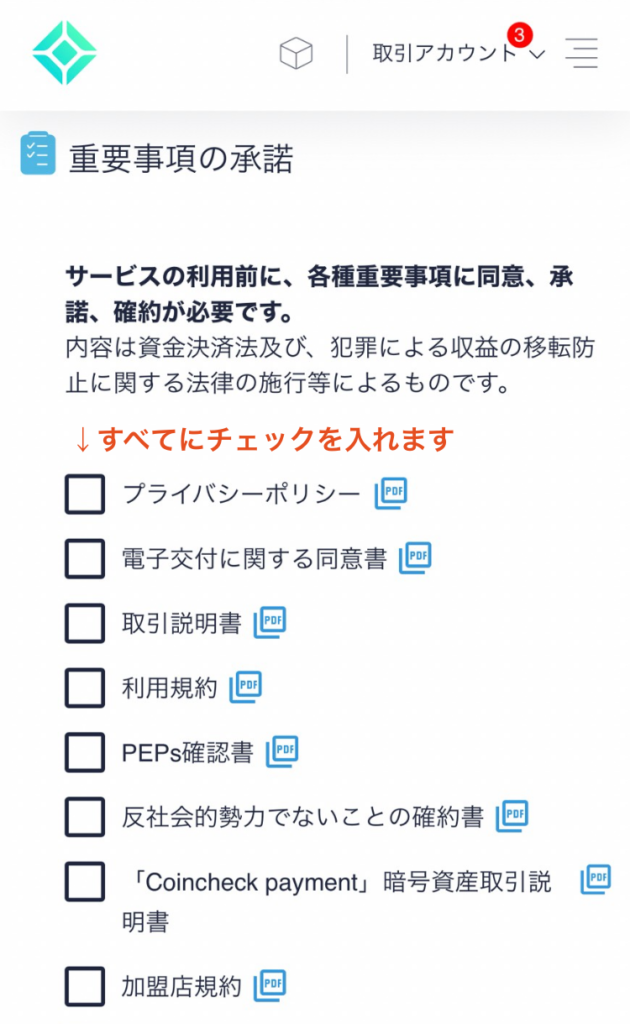This screenshot has width=630, height=1024.
Task: Open the 利用規約 PDF
Action: point(245,687)
